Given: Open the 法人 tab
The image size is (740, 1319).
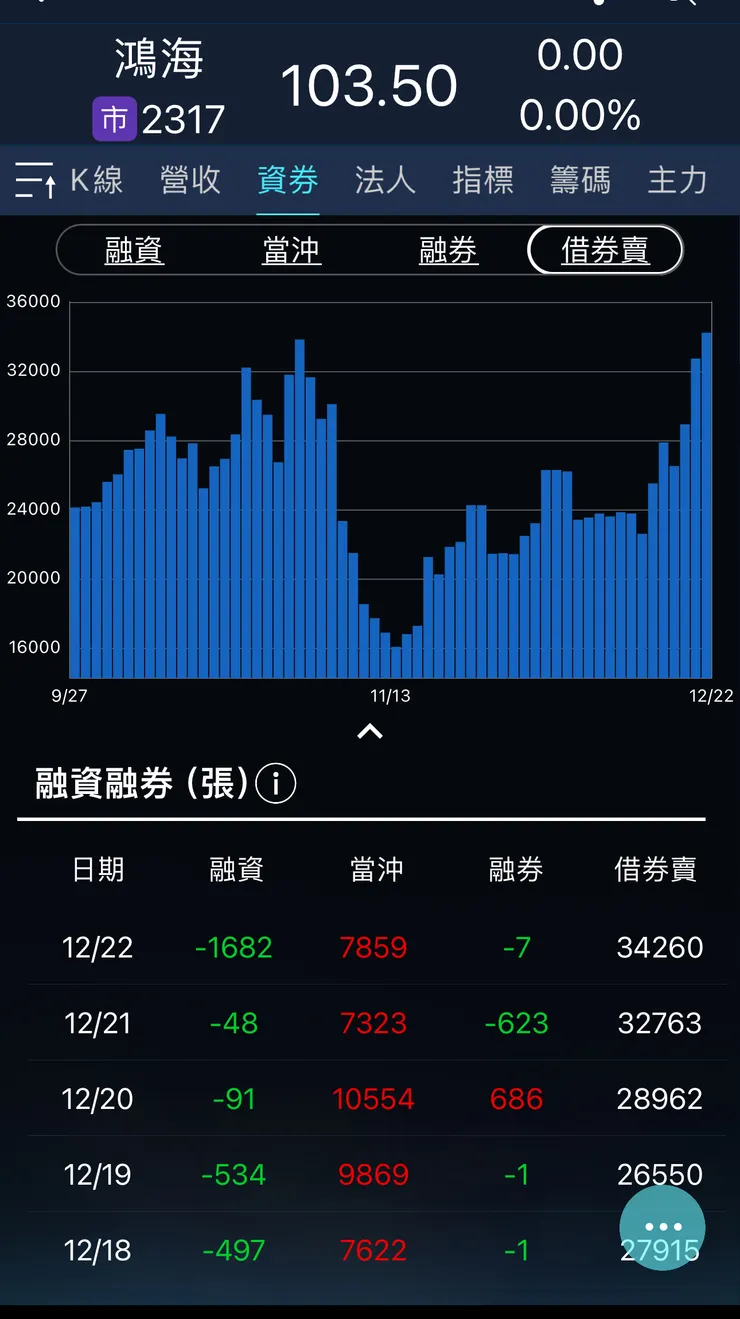Looking at the screenshot, I should (385, 180).
